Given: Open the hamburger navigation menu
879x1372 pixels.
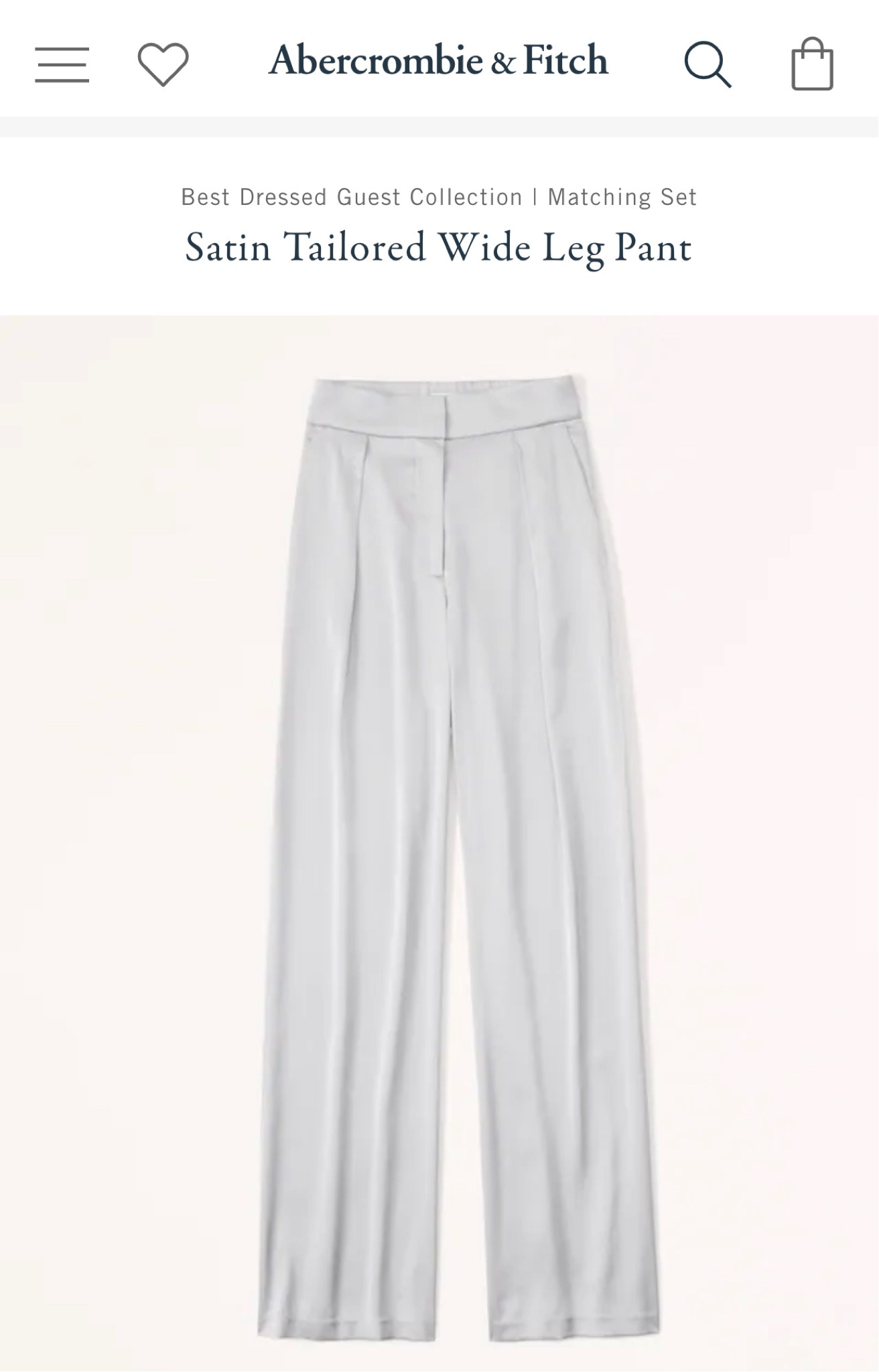Looking at the screenshot, I should point(61,65).
